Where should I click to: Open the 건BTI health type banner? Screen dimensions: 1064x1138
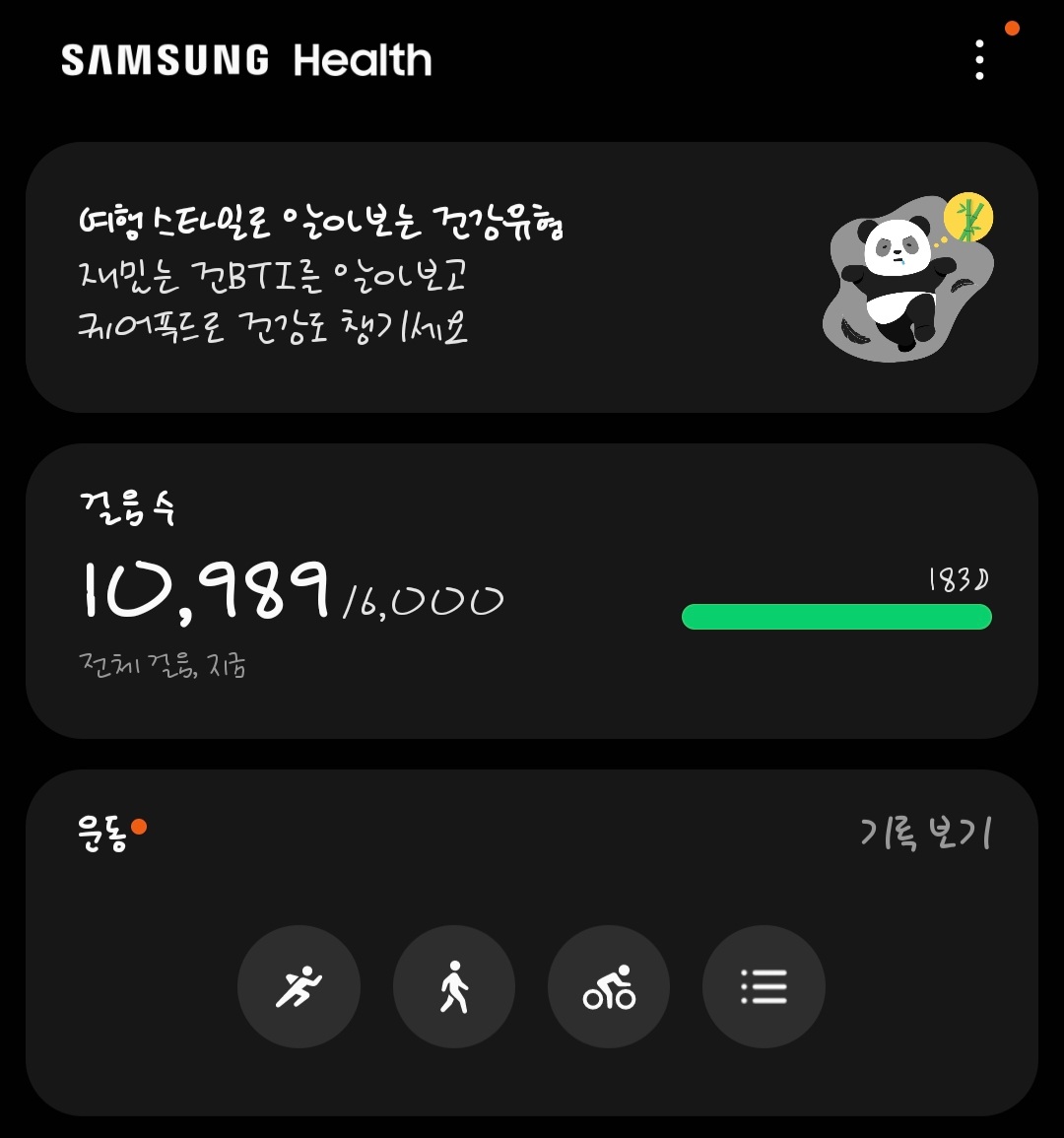(532, 277)
